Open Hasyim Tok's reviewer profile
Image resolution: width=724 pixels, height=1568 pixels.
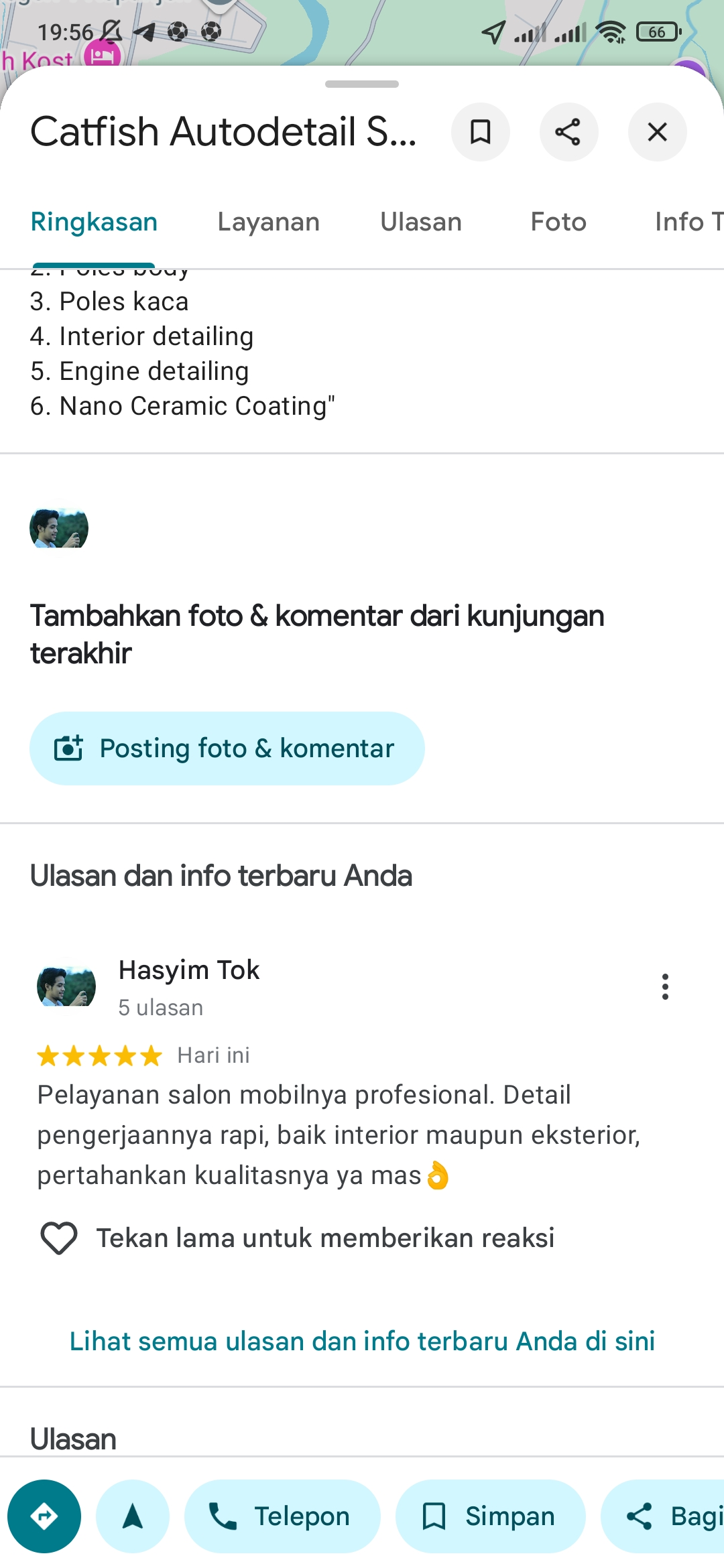point(189,970)
